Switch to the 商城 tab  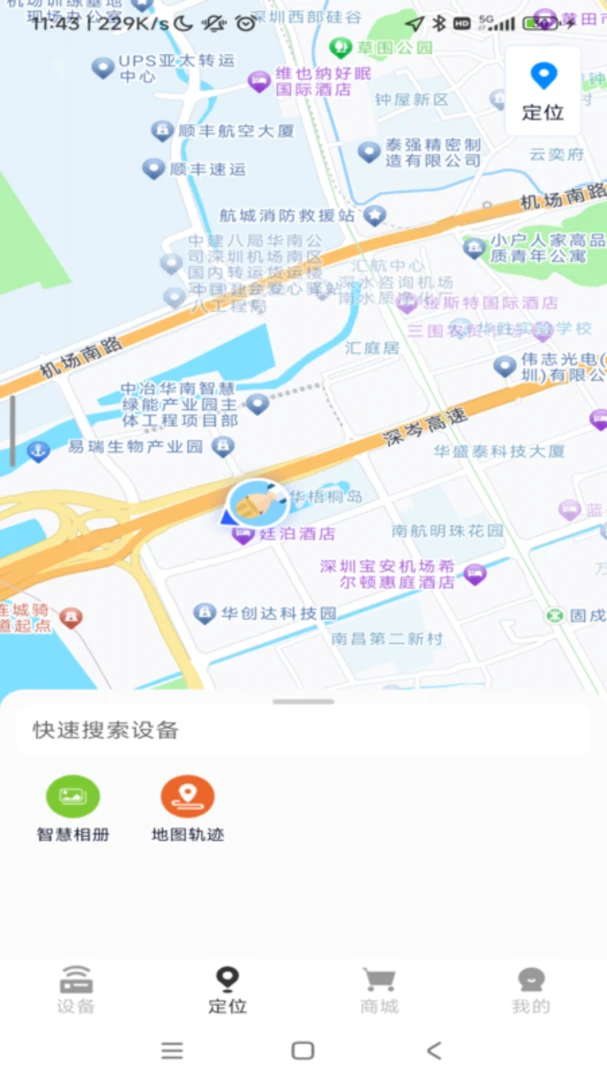point(379,990)
